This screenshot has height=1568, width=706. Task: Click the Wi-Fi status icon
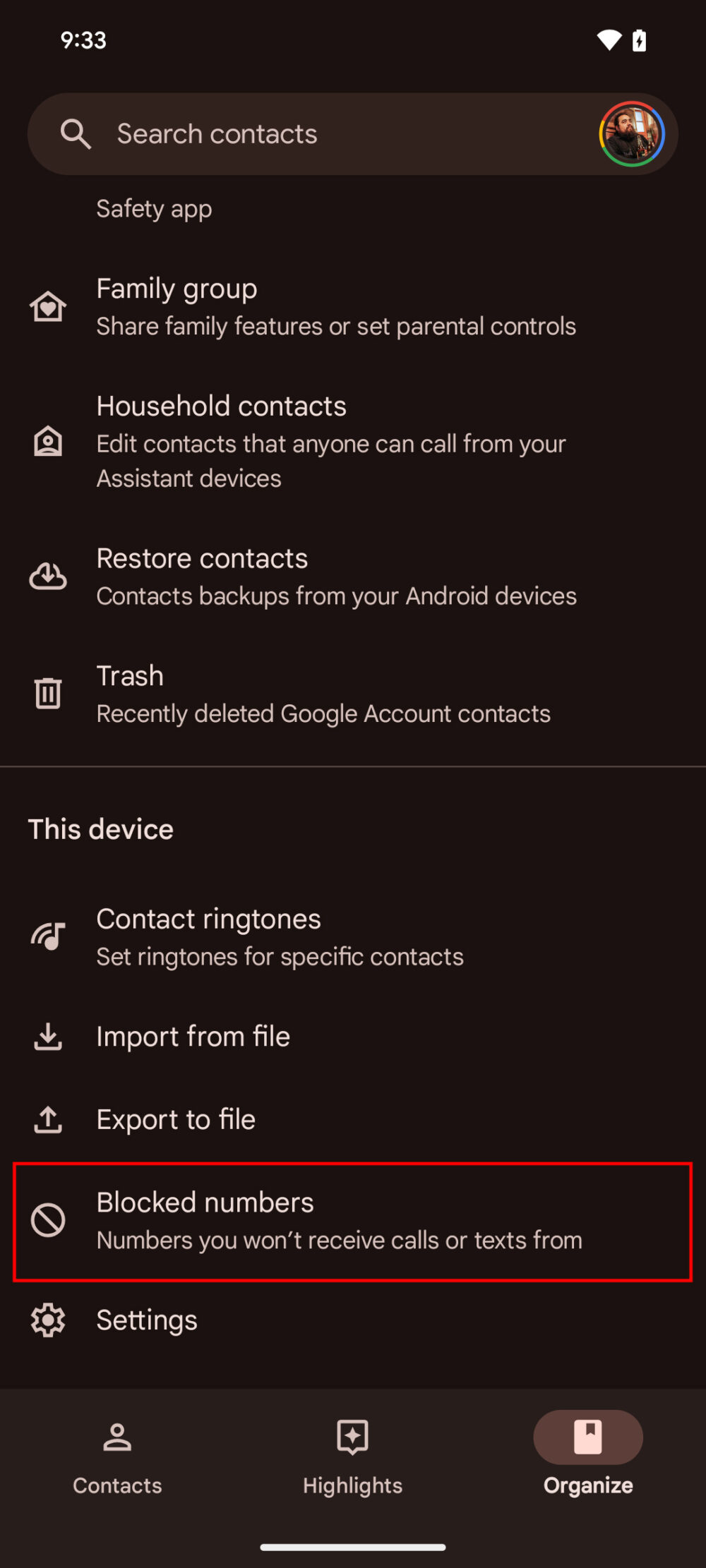tap(608, 40)
